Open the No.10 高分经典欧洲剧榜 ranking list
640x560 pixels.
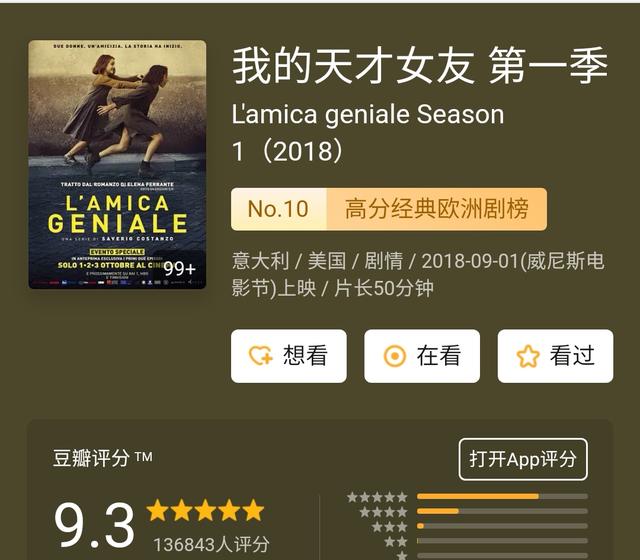coord(389,209)
